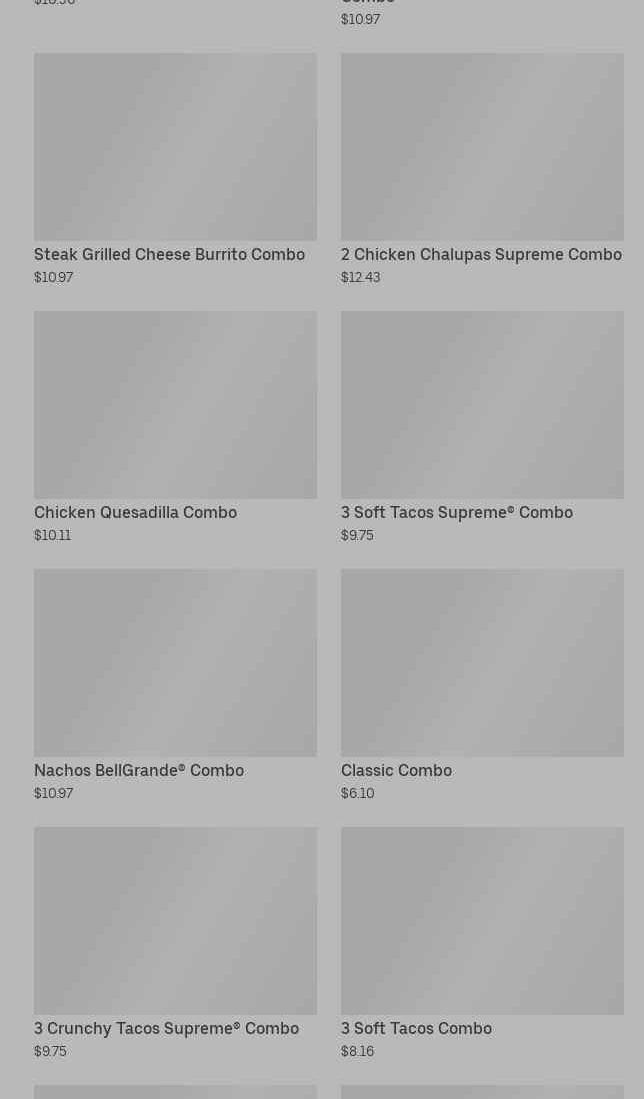View 3 Soft Tacos Supreme Combo
644x1099 pixels.
click(x=482, y=428)
